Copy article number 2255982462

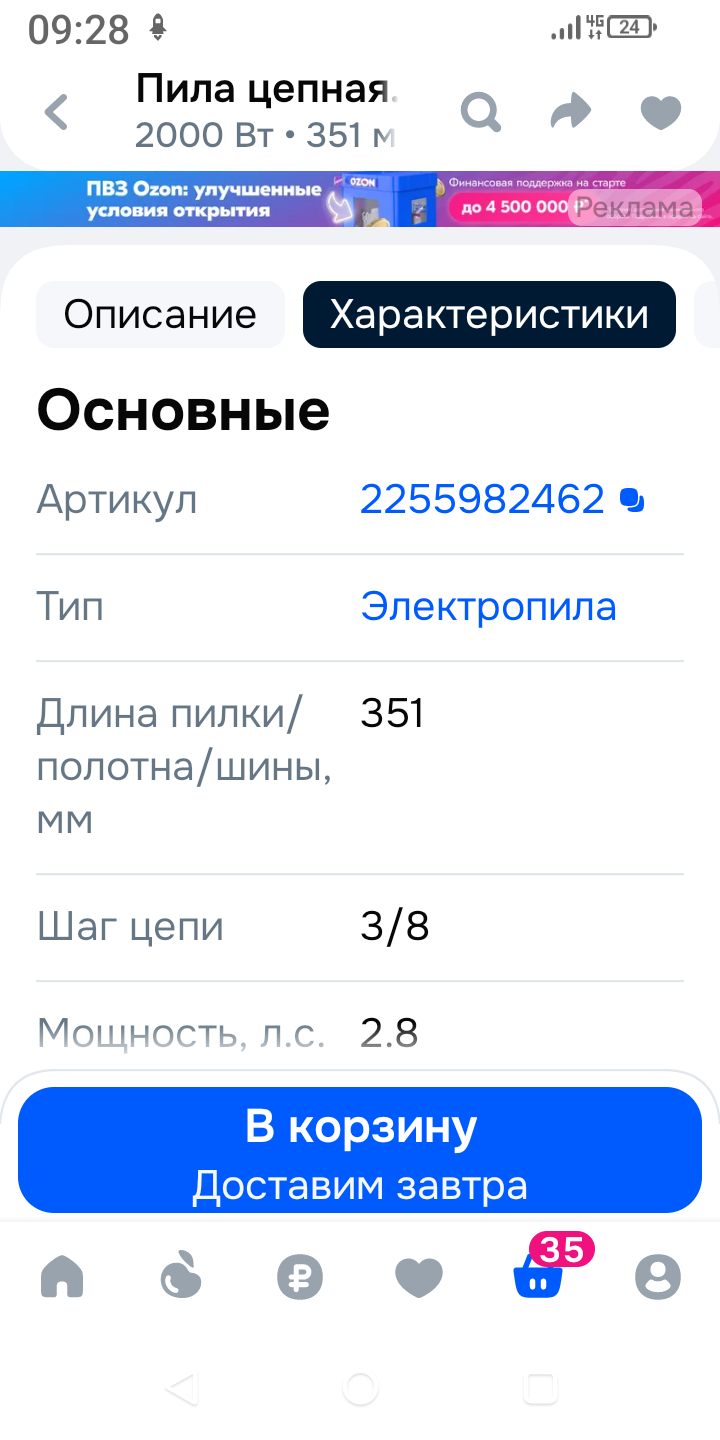pos(633,499)
